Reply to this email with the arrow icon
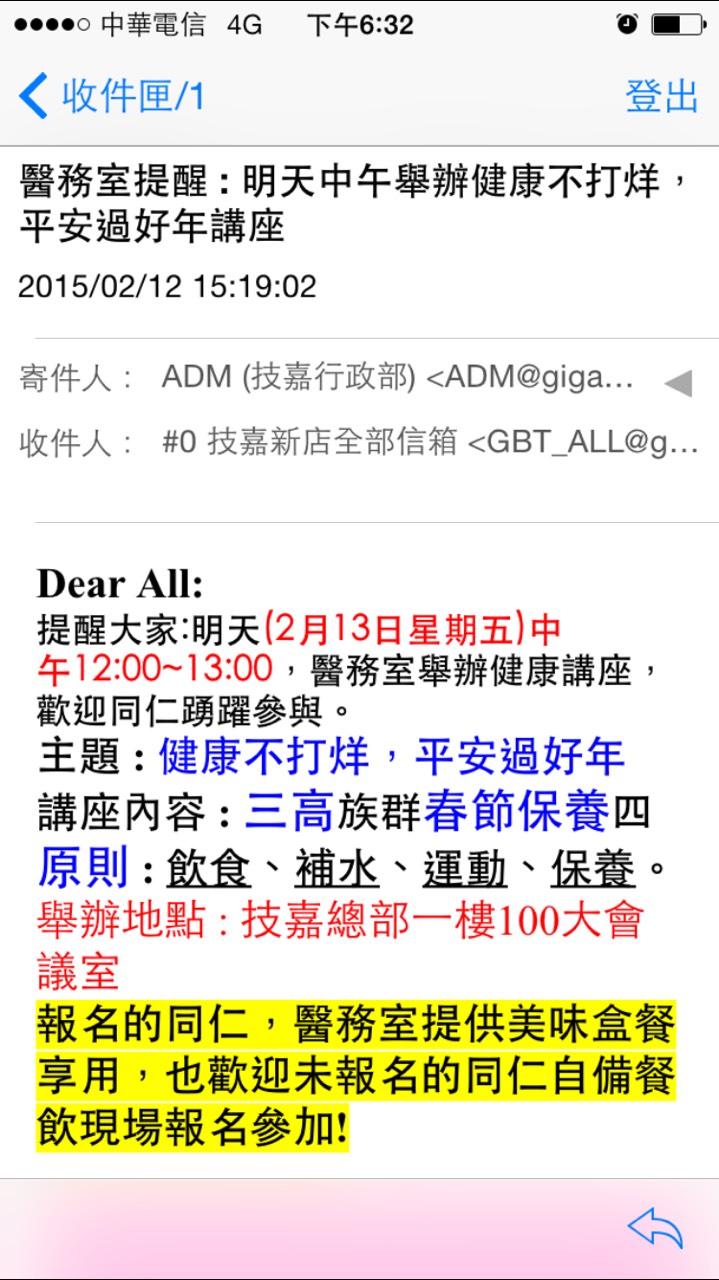The image size is (719, 1280). (x=656, y=1227)
